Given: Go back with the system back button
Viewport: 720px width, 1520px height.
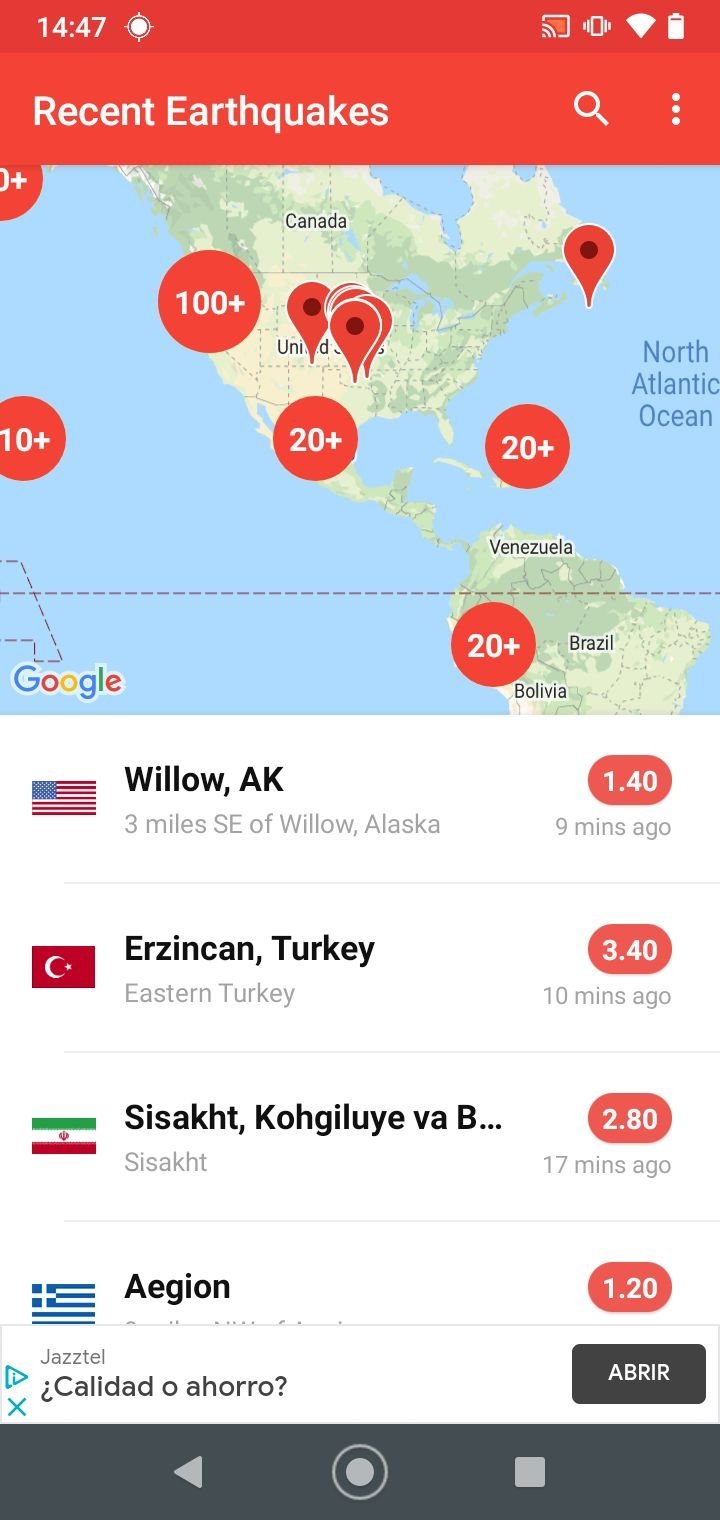Looking at the screenshot, I should tap(187, 1471).
